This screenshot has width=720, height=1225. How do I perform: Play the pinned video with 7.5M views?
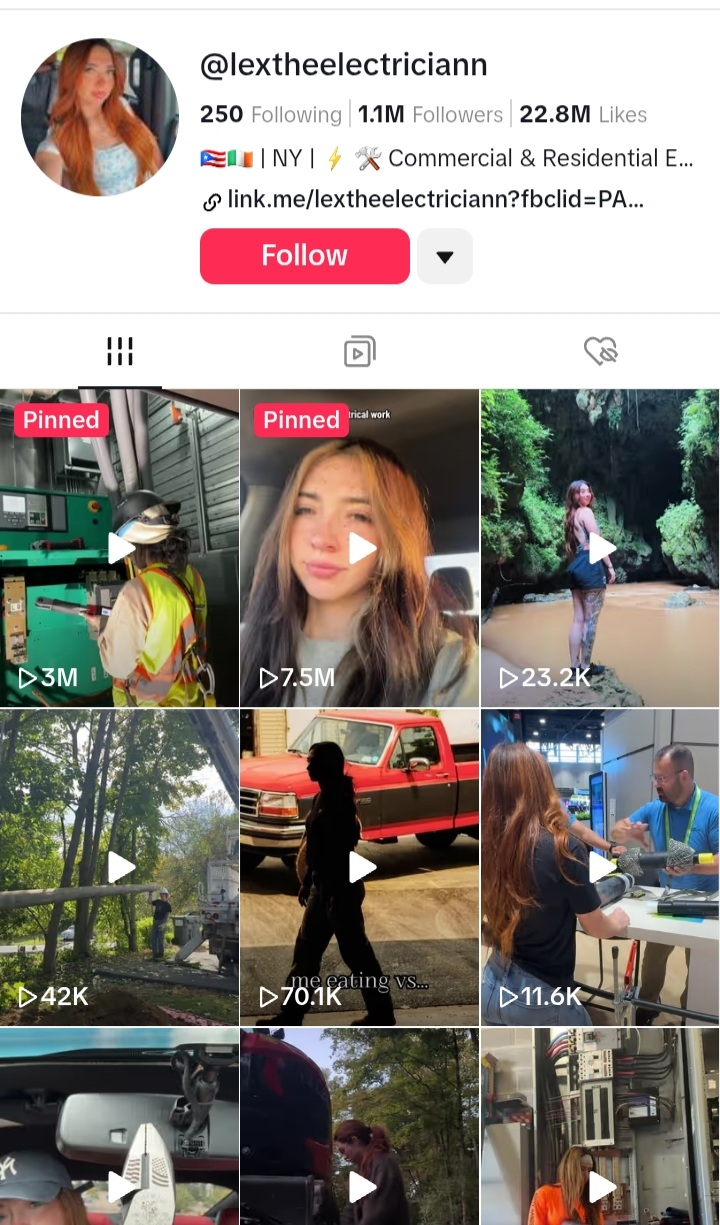[x=360, y=548]
